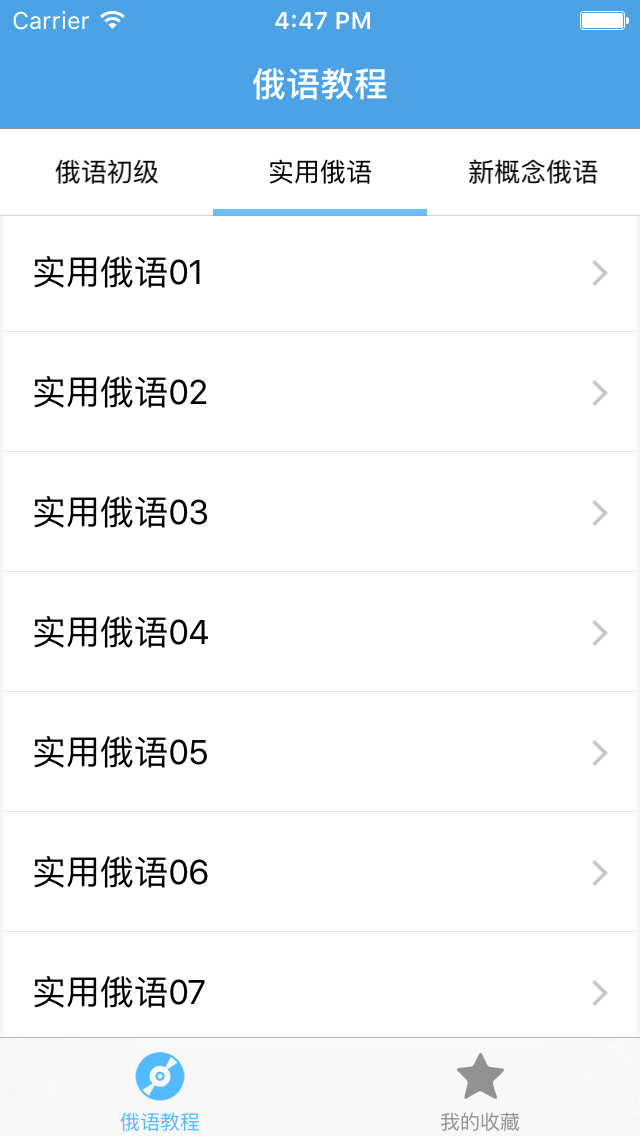
Task: Open lesson 实用俄语05
Action: tap(320, 753)
